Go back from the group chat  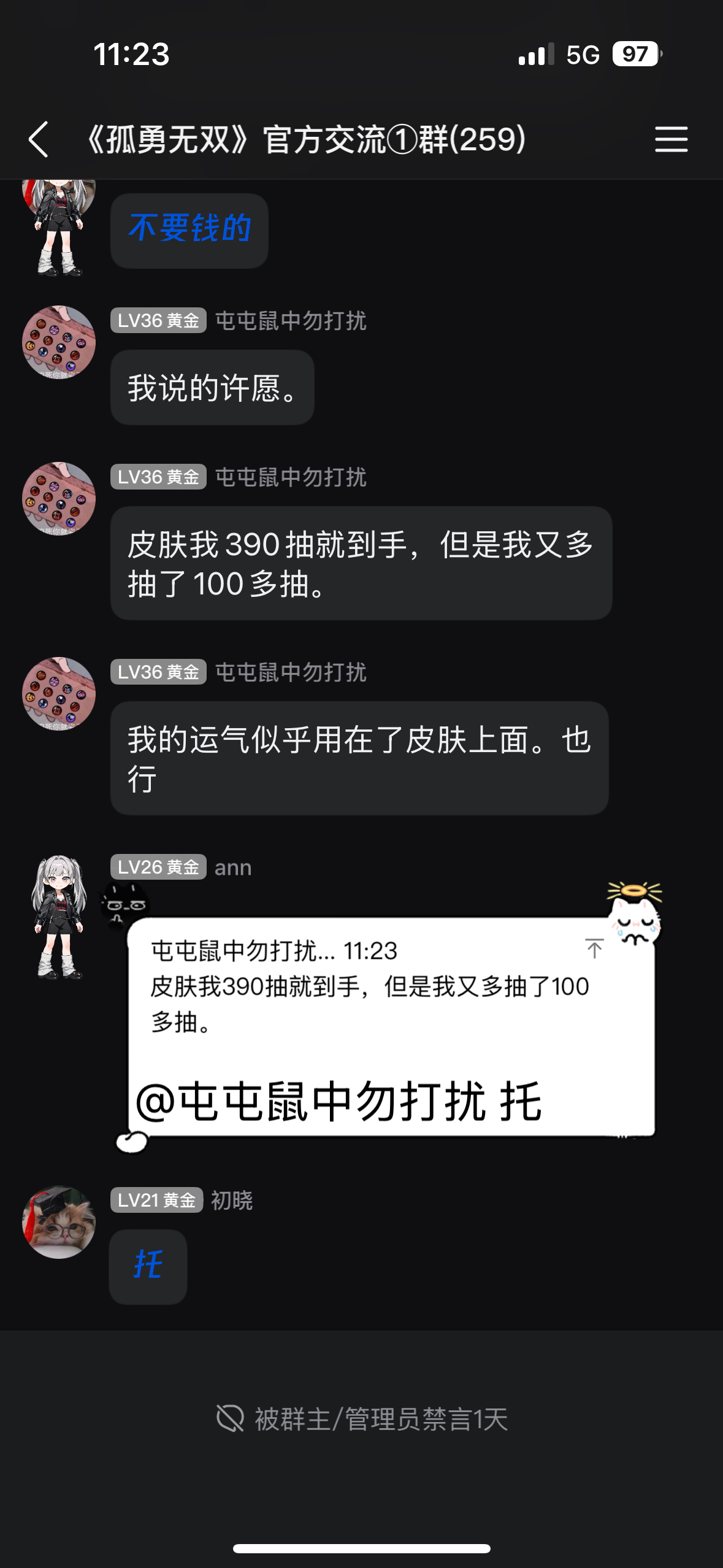[x=39, y=139]
